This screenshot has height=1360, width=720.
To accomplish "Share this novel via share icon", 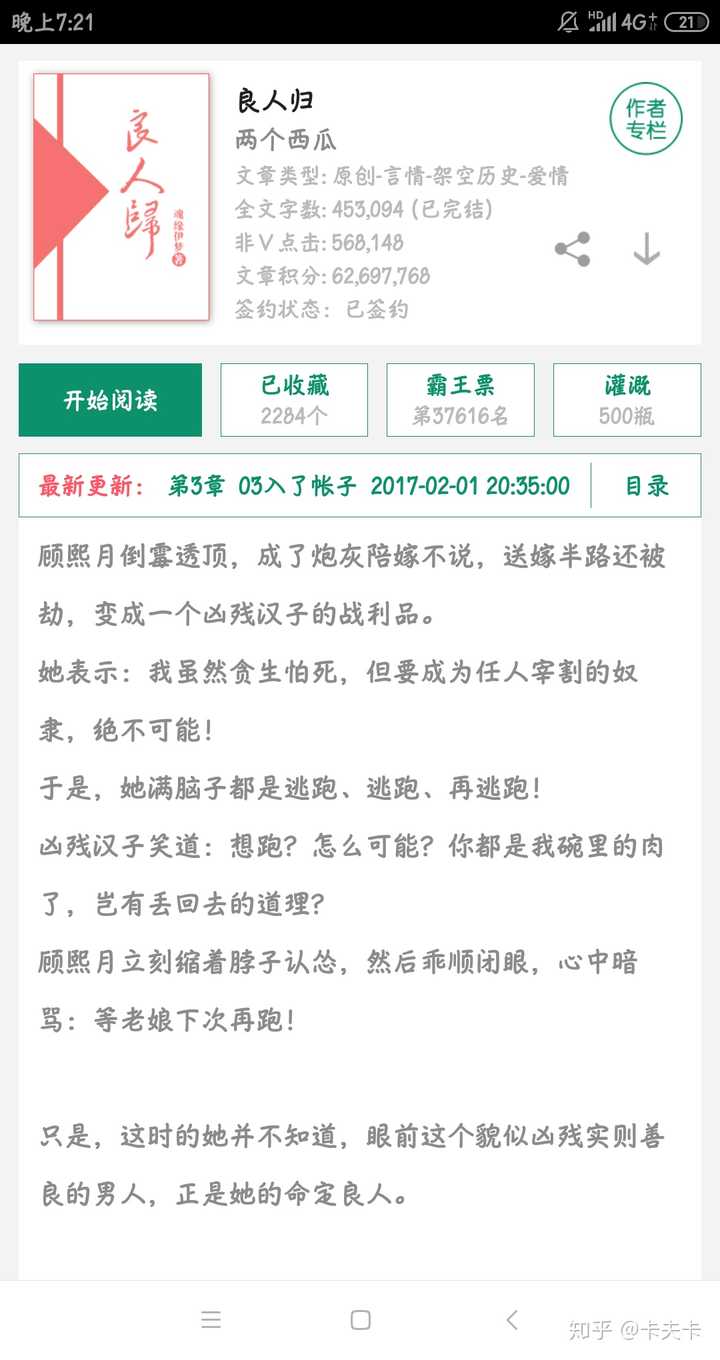I will [x=573, y=249].
